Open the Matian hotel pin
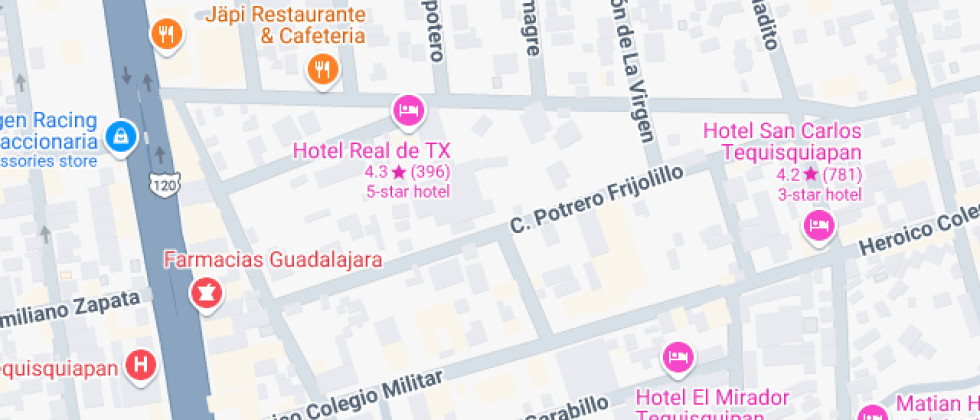 point(872,414)
